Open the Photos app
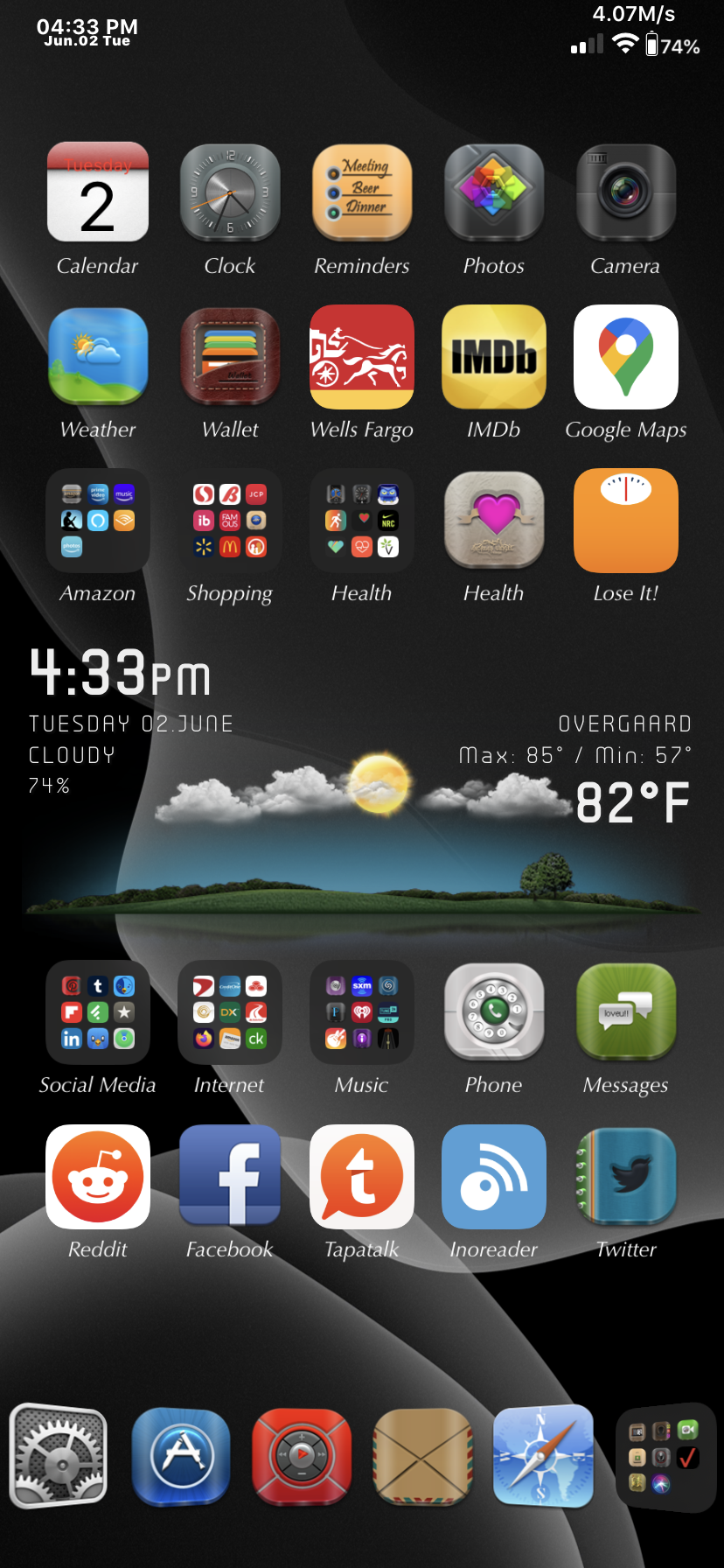Viewport: 724px width, 1568px height. tap(494, 192)
